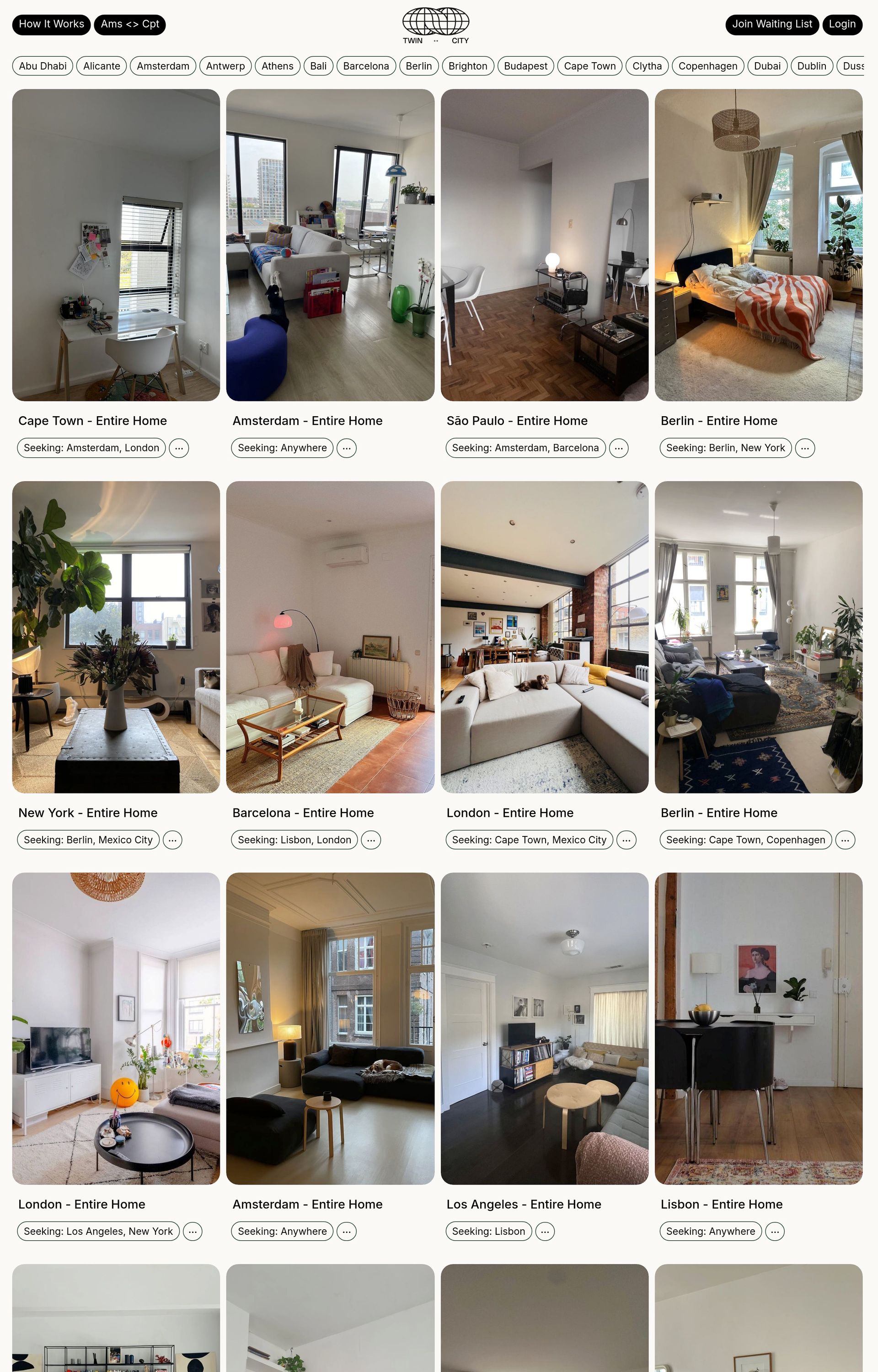Open the How It Works page
878x1372 pixels.
(x=51, y=24)
